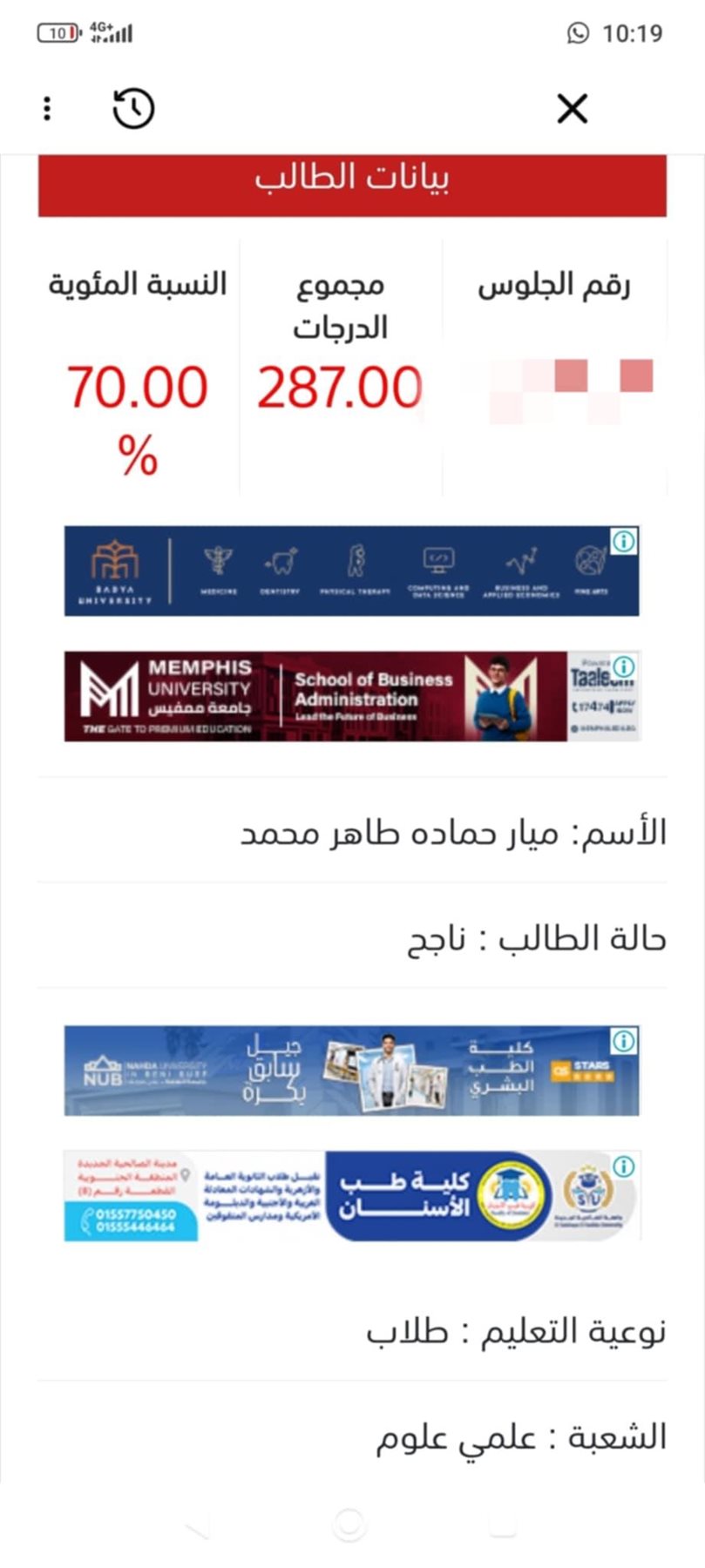
Task: Tap ad info icon on dentistry banner
Action: click(624, 1166)
